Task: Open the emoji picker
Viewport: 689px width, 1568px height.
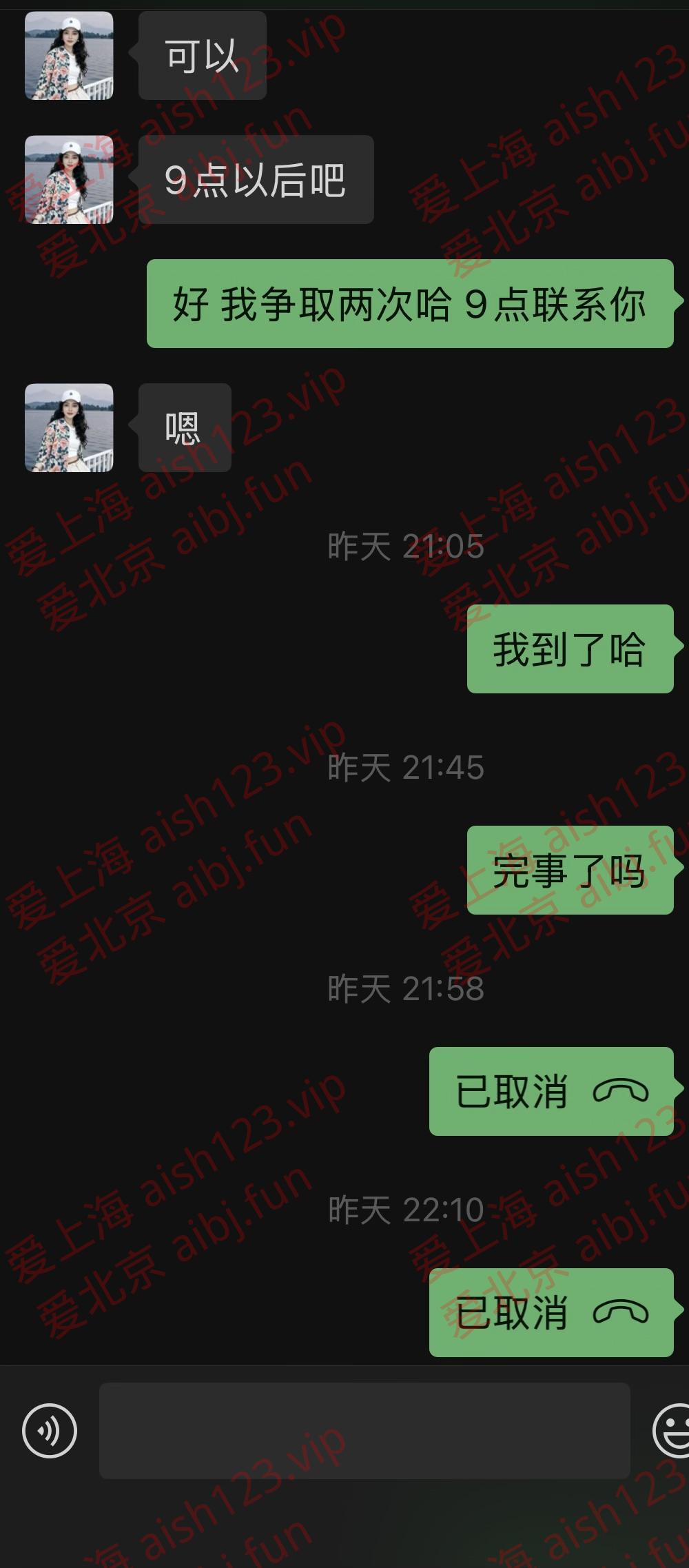Action: [672, 1430]
